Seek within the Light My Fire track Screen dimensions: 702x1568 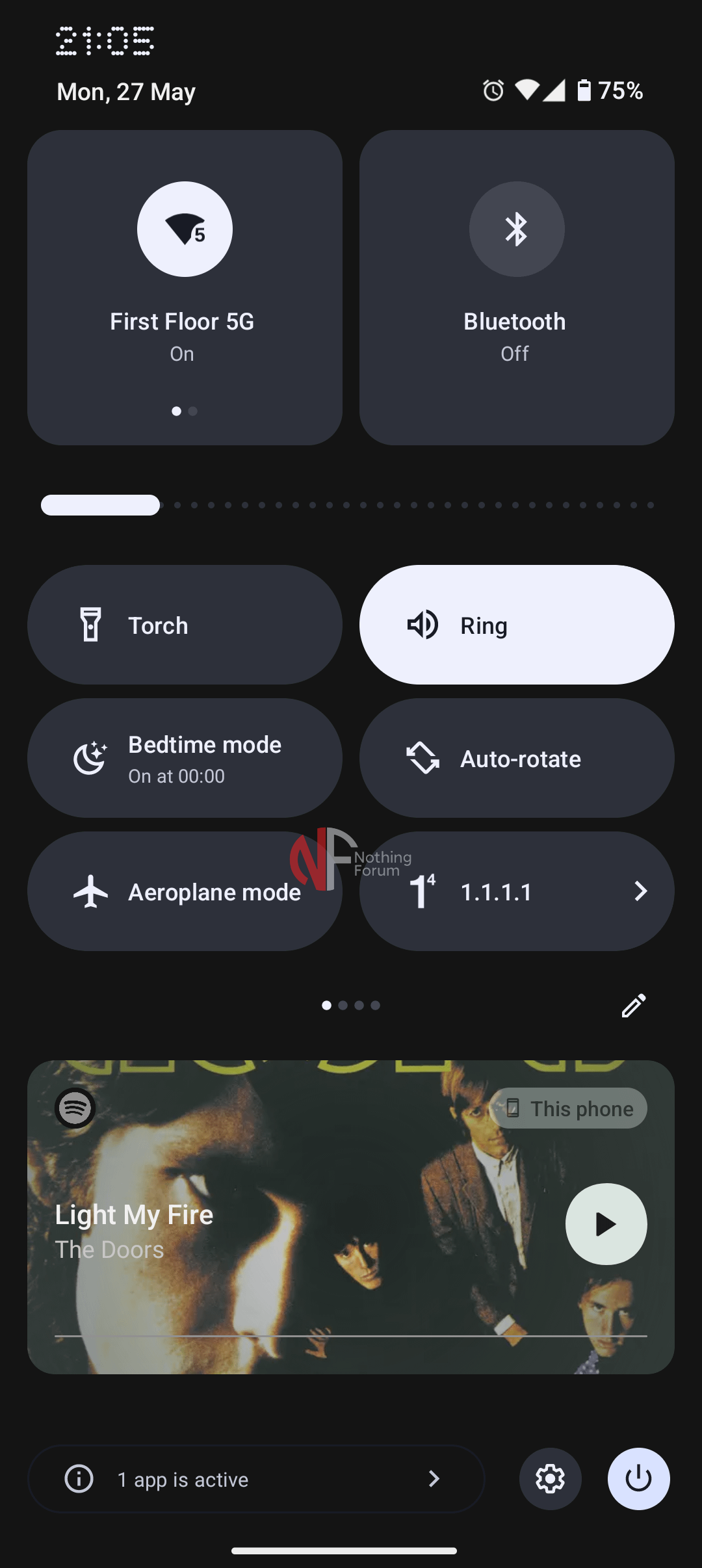pos(351,1335)
